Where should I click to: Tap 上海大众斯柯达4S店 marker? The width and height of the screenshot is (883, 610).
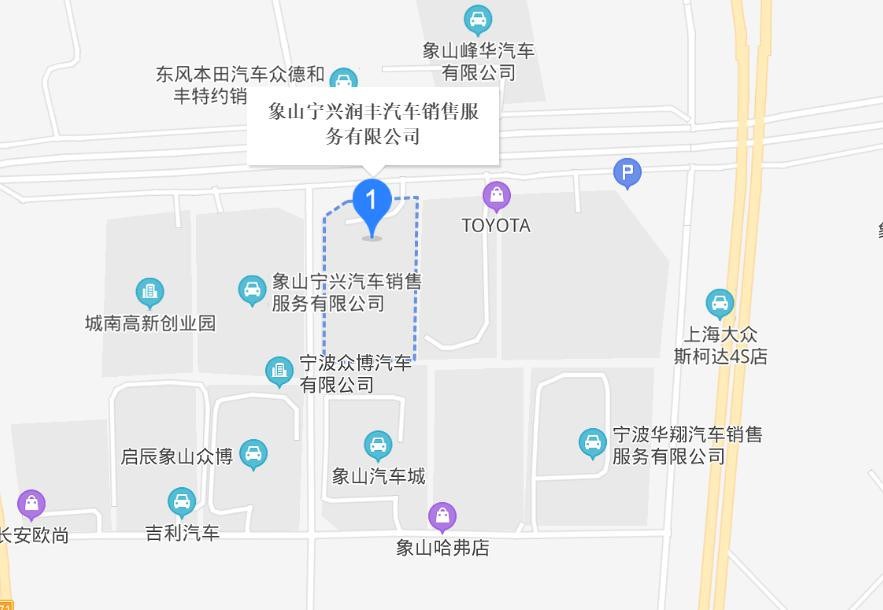coord(719,303)
